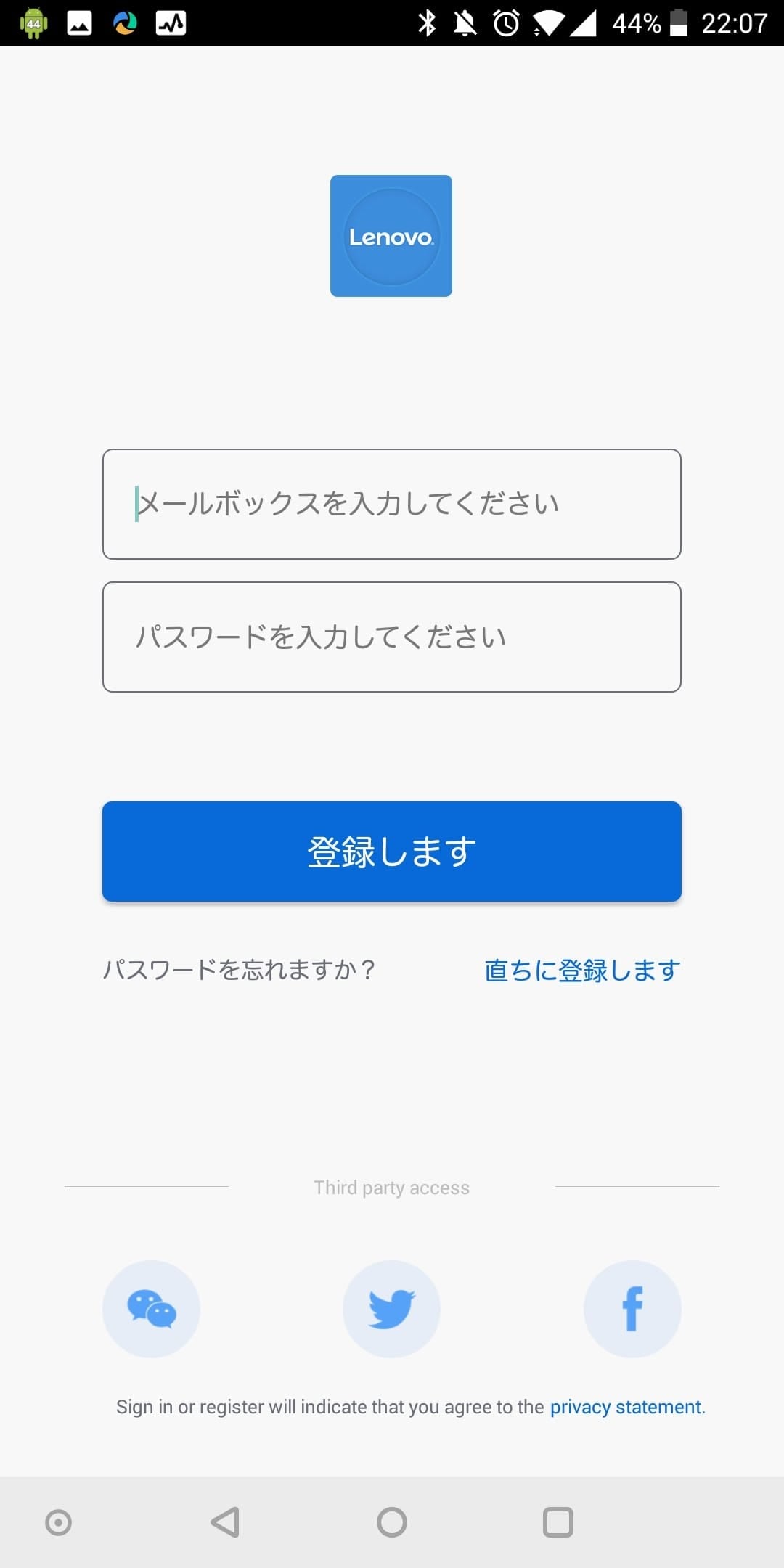Open the パスワードを忘れますか forgot password link
Viewport: 784px width, 1568px height.
[239, 970]
